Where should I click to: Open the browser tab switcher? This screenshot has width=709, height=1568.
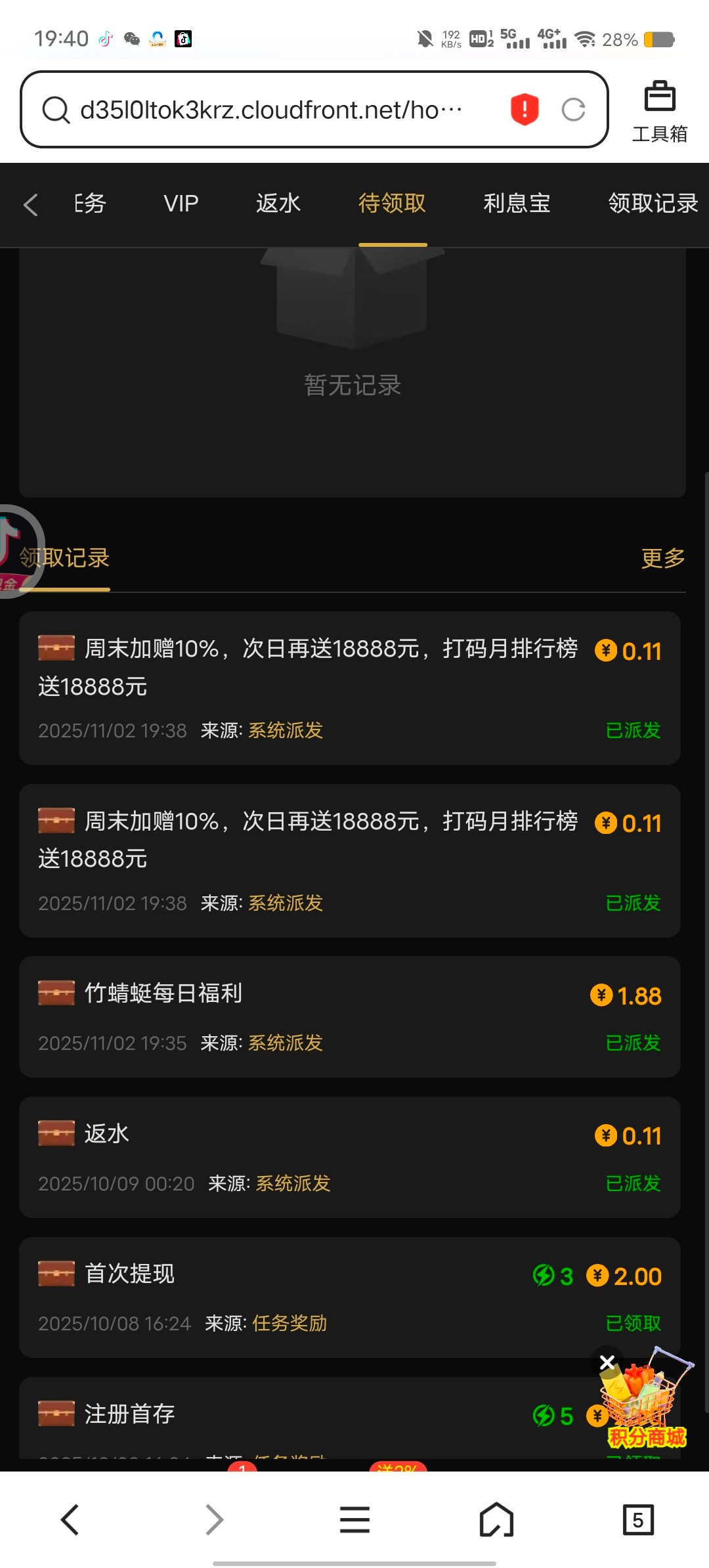637,1519
